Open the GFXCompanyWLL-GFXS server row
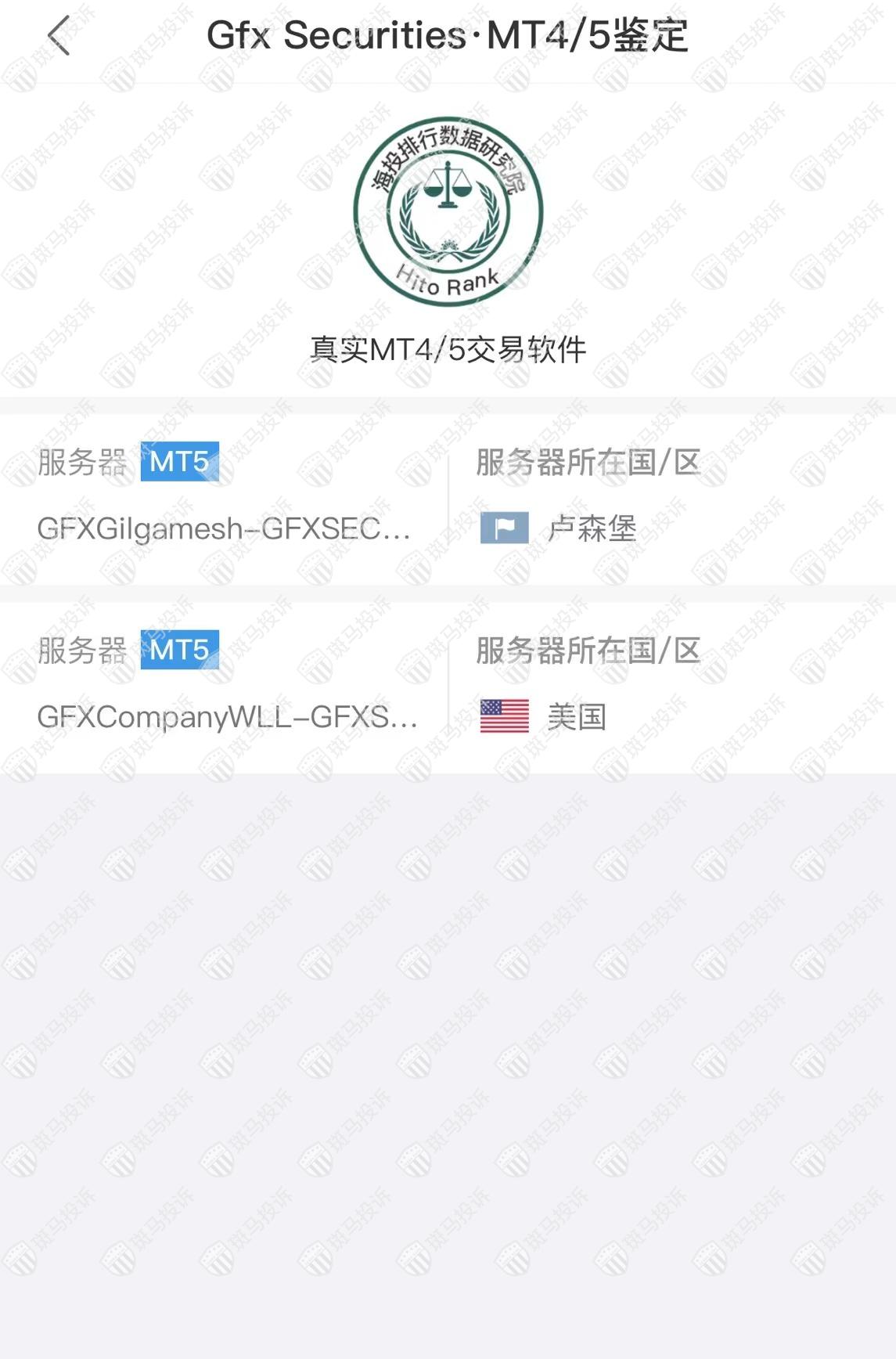This screenshot has width=896, height=1359. [227, 716]
